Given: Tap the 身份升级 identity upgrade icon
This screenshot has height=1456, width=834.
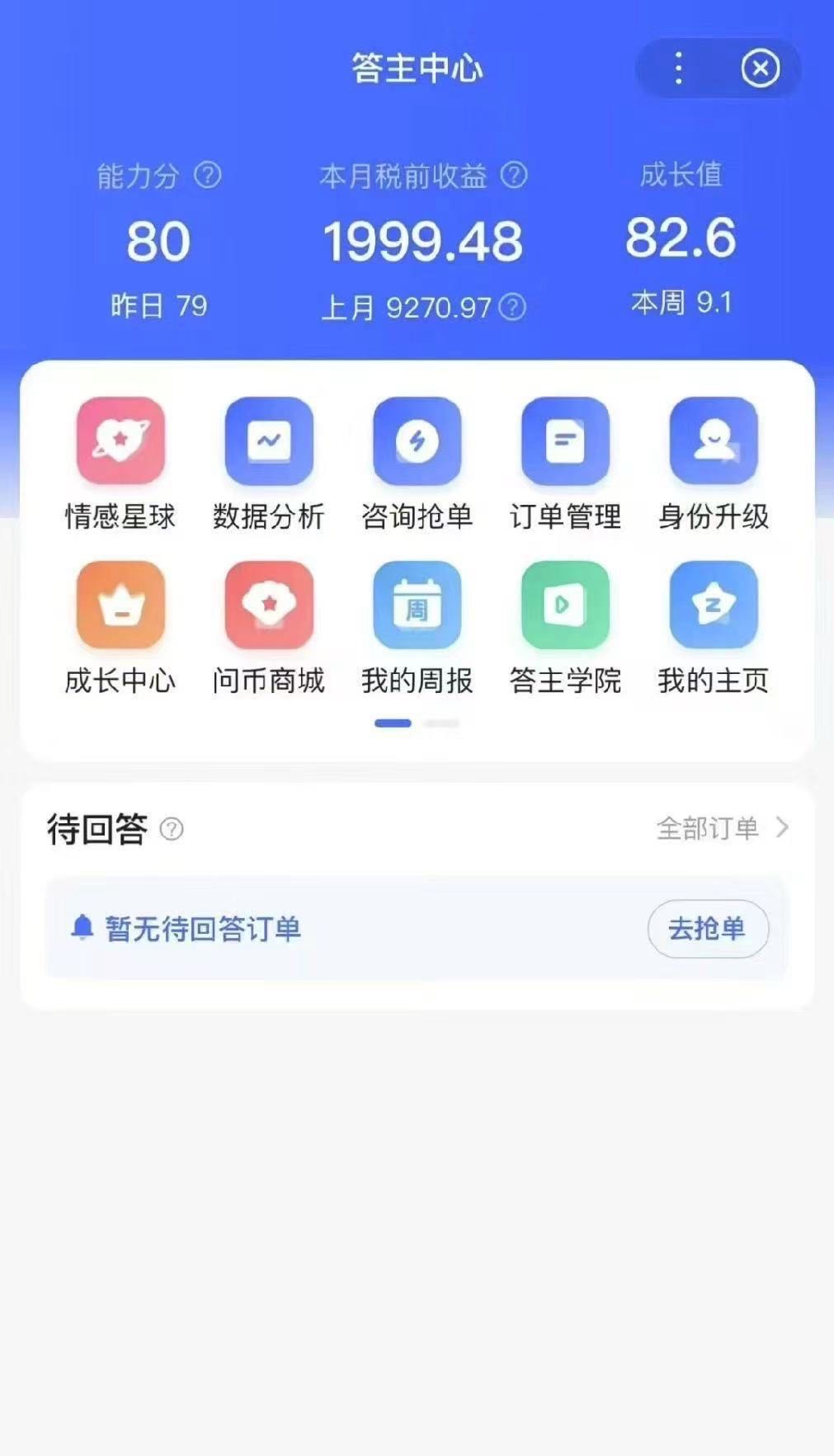Looking at the screenshot, I should tap(714, 440).
